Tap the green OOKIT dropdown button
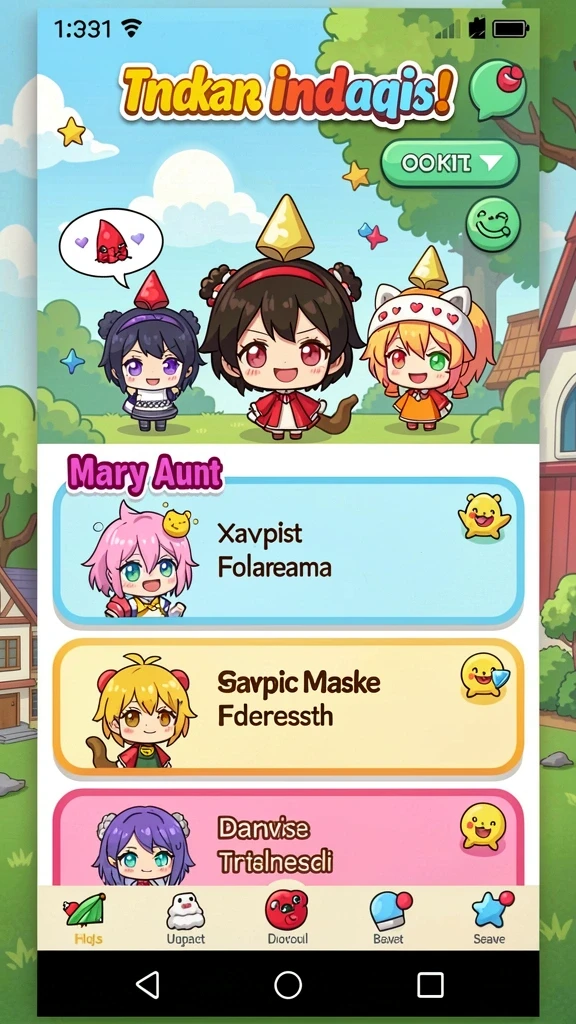The width and height of the screenshot is (576, 1024). point(450,163)
